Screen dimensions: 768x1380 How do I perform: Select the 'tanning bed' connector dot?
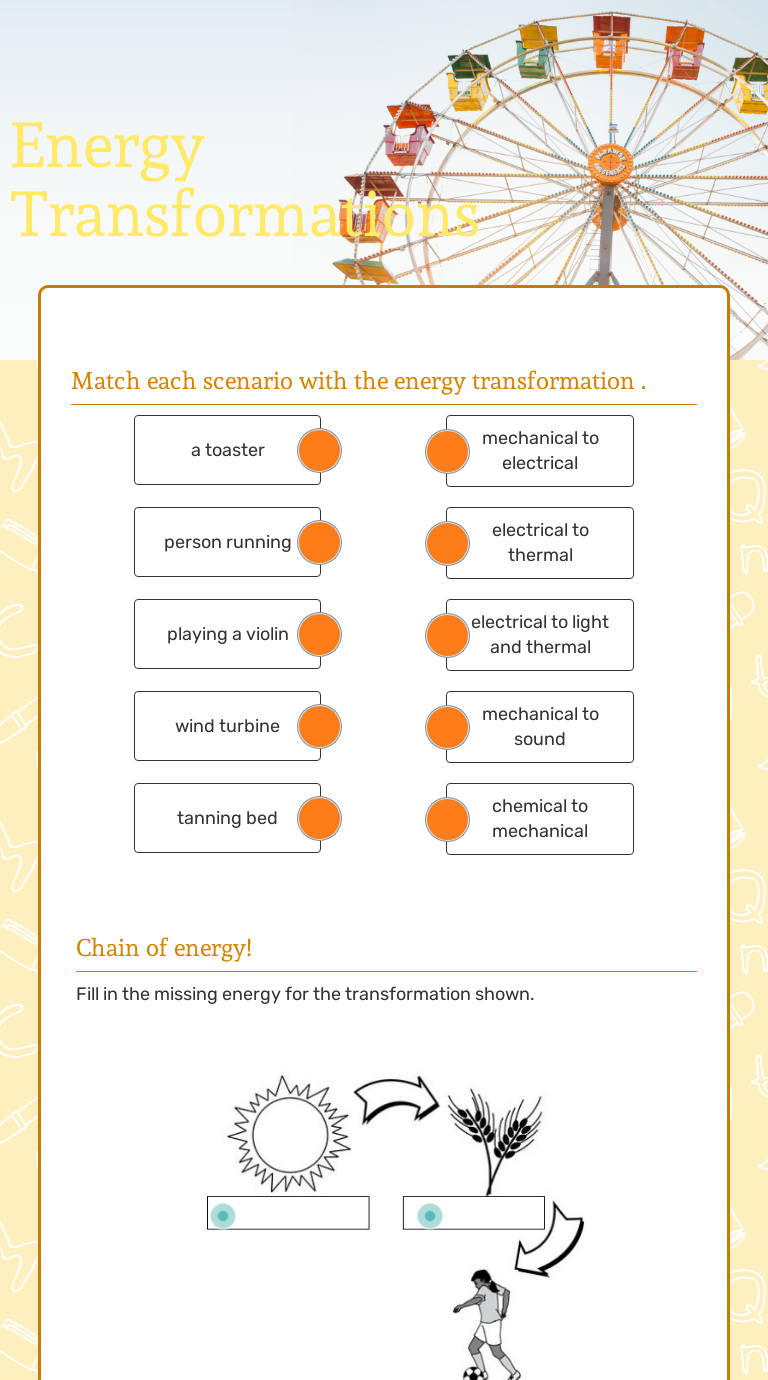320,818
